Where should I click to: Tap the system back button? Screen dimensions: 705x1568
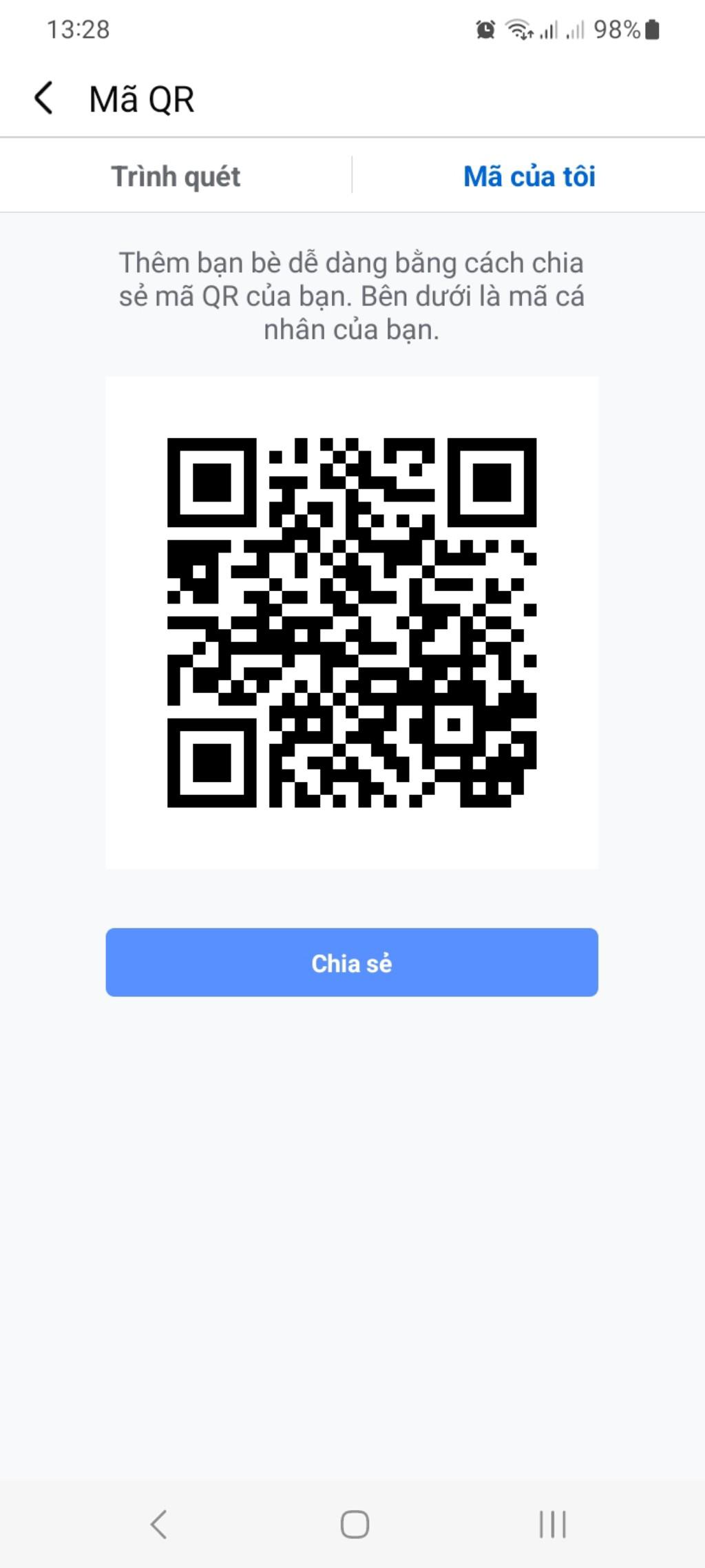pos(158,1524)
